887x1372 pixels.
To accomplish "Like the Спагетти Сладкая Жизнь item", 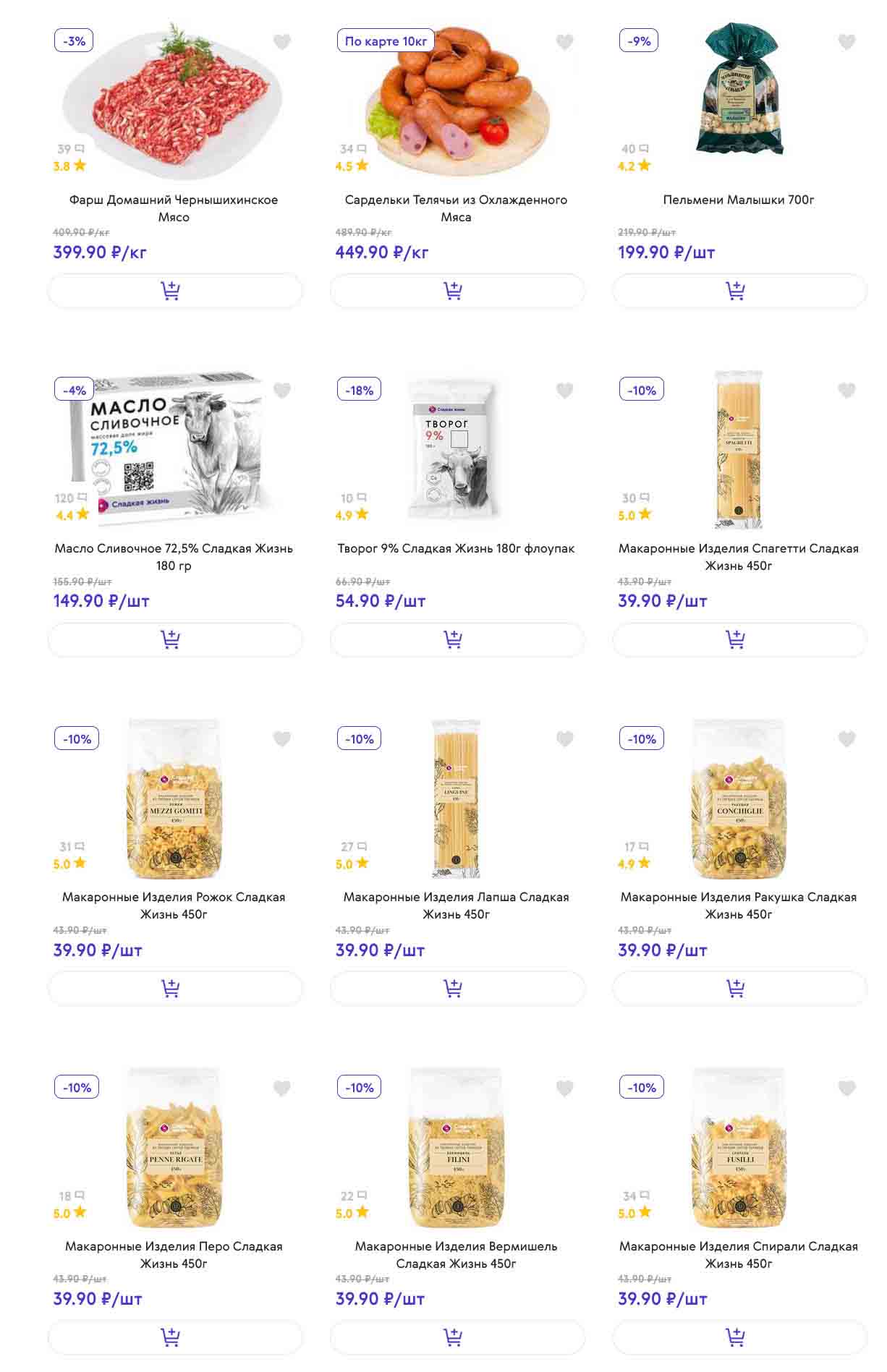I will (846, 391).
